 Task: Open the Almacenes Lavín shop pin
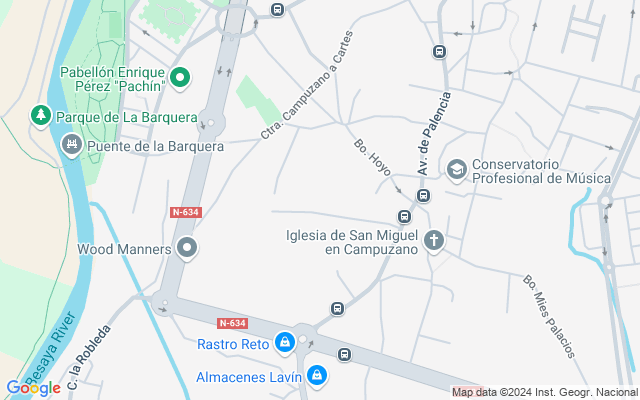(x=316, y=376)
